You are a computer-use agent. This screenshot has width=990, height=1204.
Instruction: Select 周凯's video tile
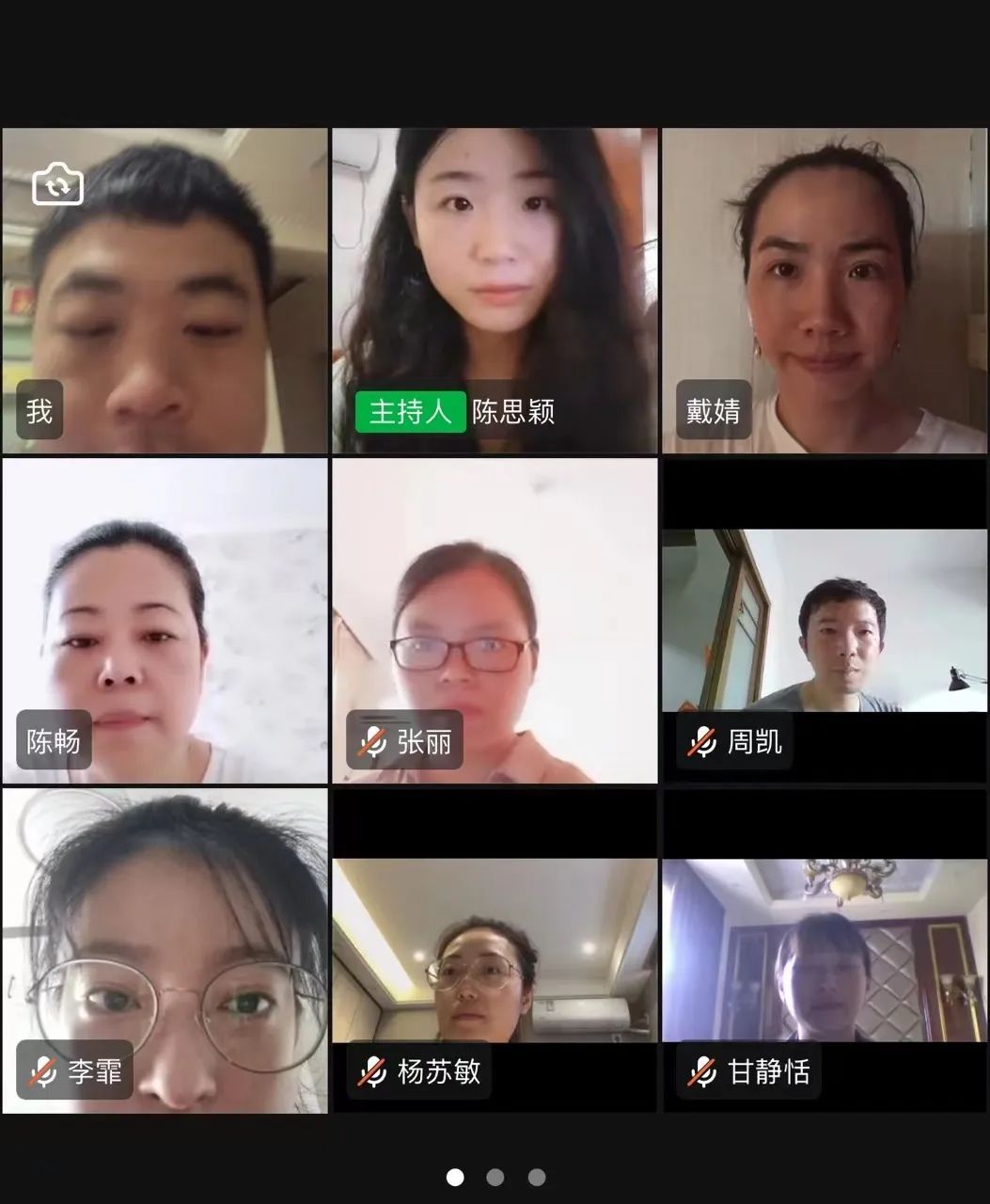tap(825, 621)
